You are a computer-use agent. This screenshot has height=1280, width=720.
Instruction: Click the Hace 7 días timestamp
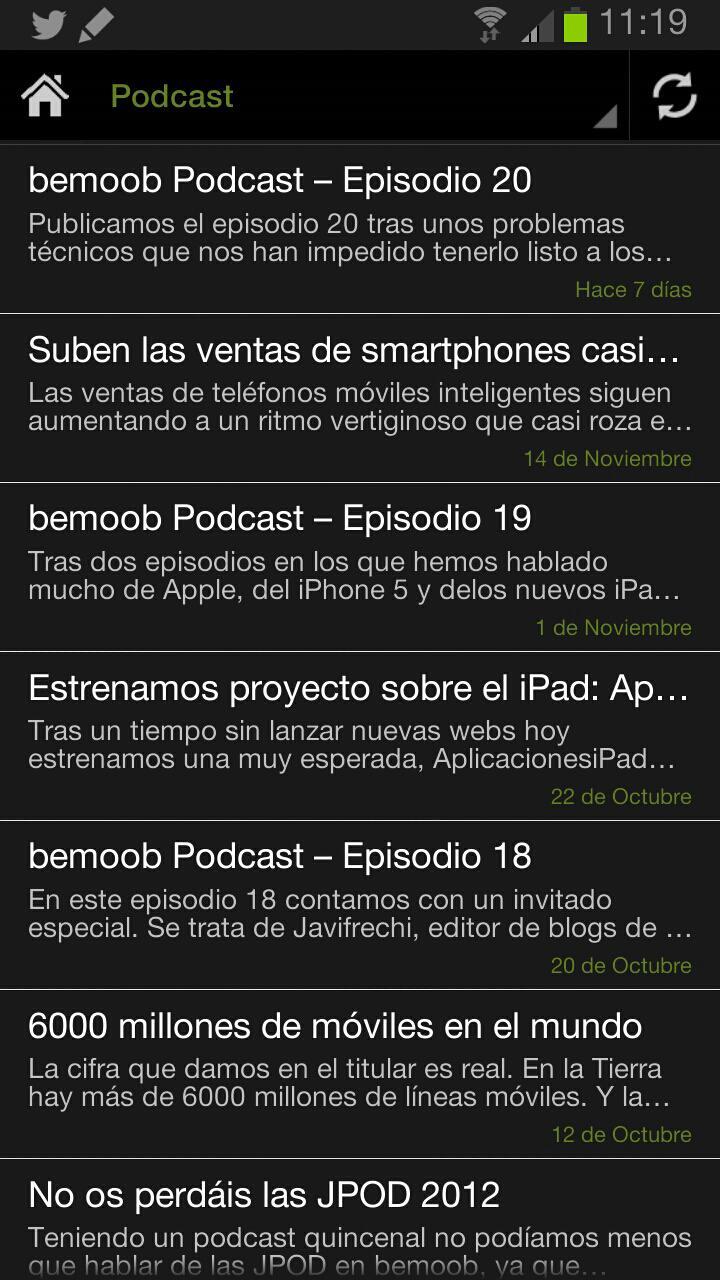[633, 289]
